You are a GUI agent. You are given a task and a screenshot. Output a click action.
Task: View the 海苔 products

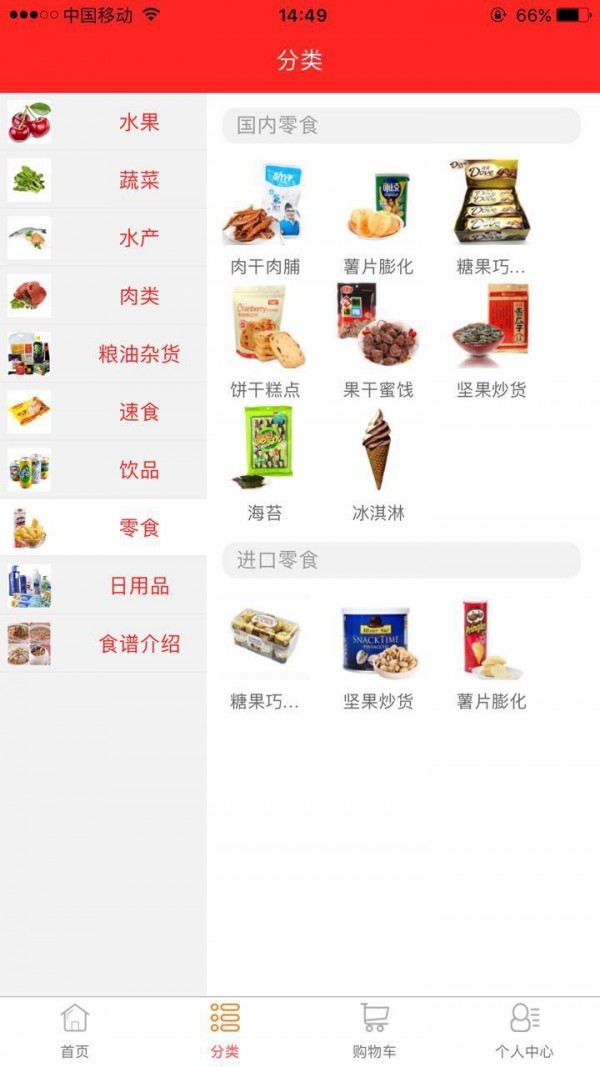[x=265, y=463]
